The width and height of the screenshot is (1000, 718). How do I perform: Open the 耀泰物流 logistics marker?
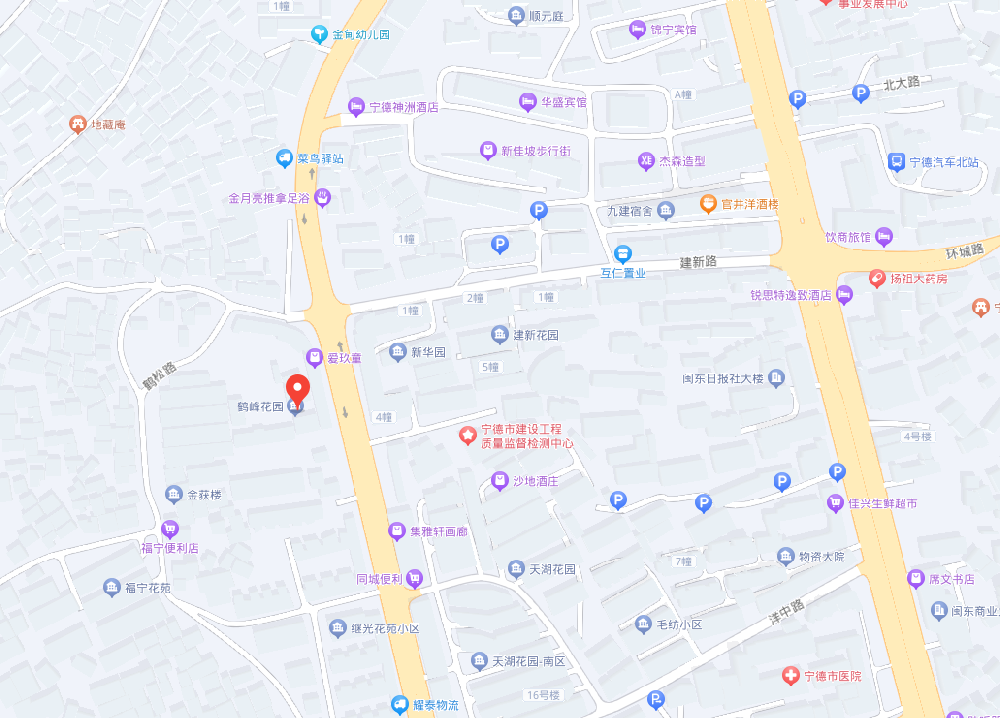point(400,705)
